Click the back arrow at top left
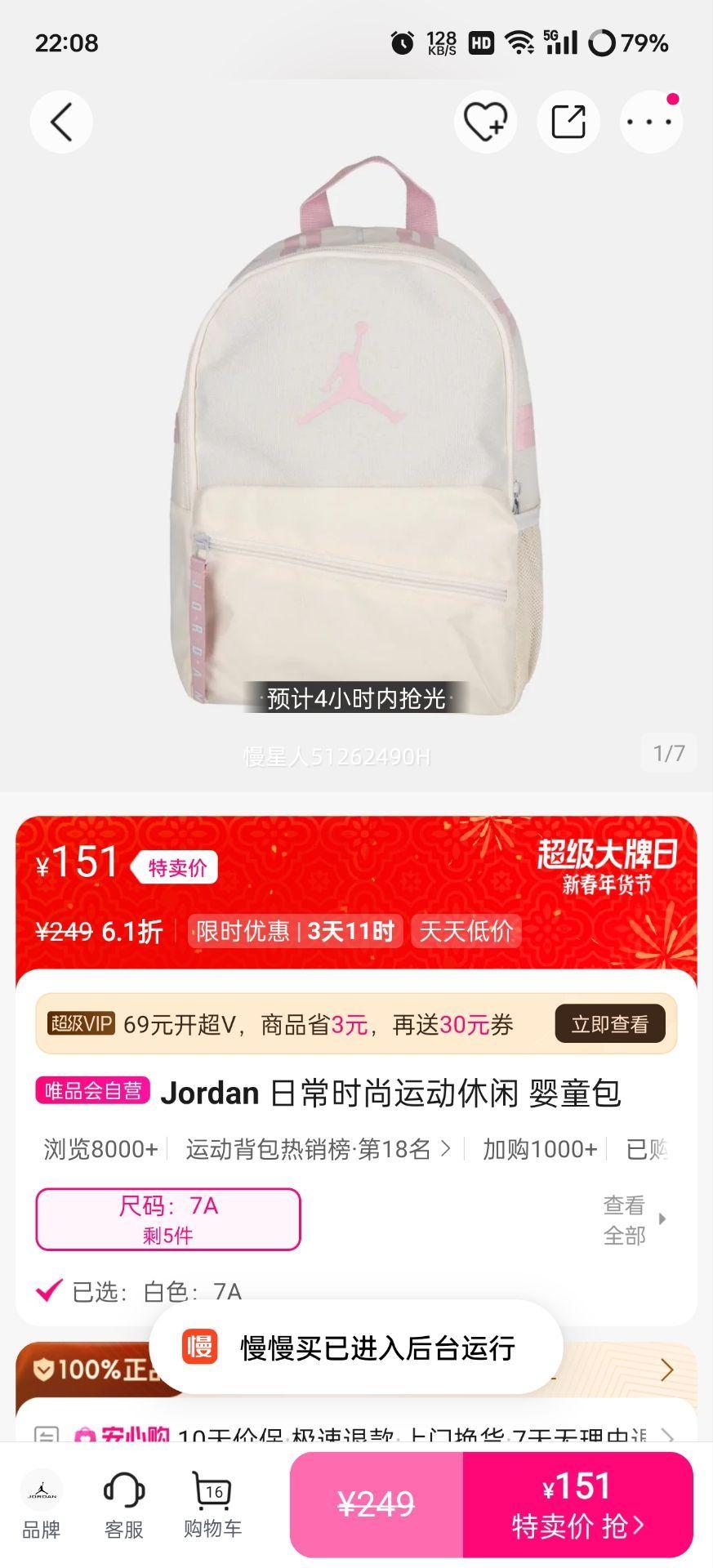Image resolution: width=713 pixels, height=1568 pixels. coord(60,121)
